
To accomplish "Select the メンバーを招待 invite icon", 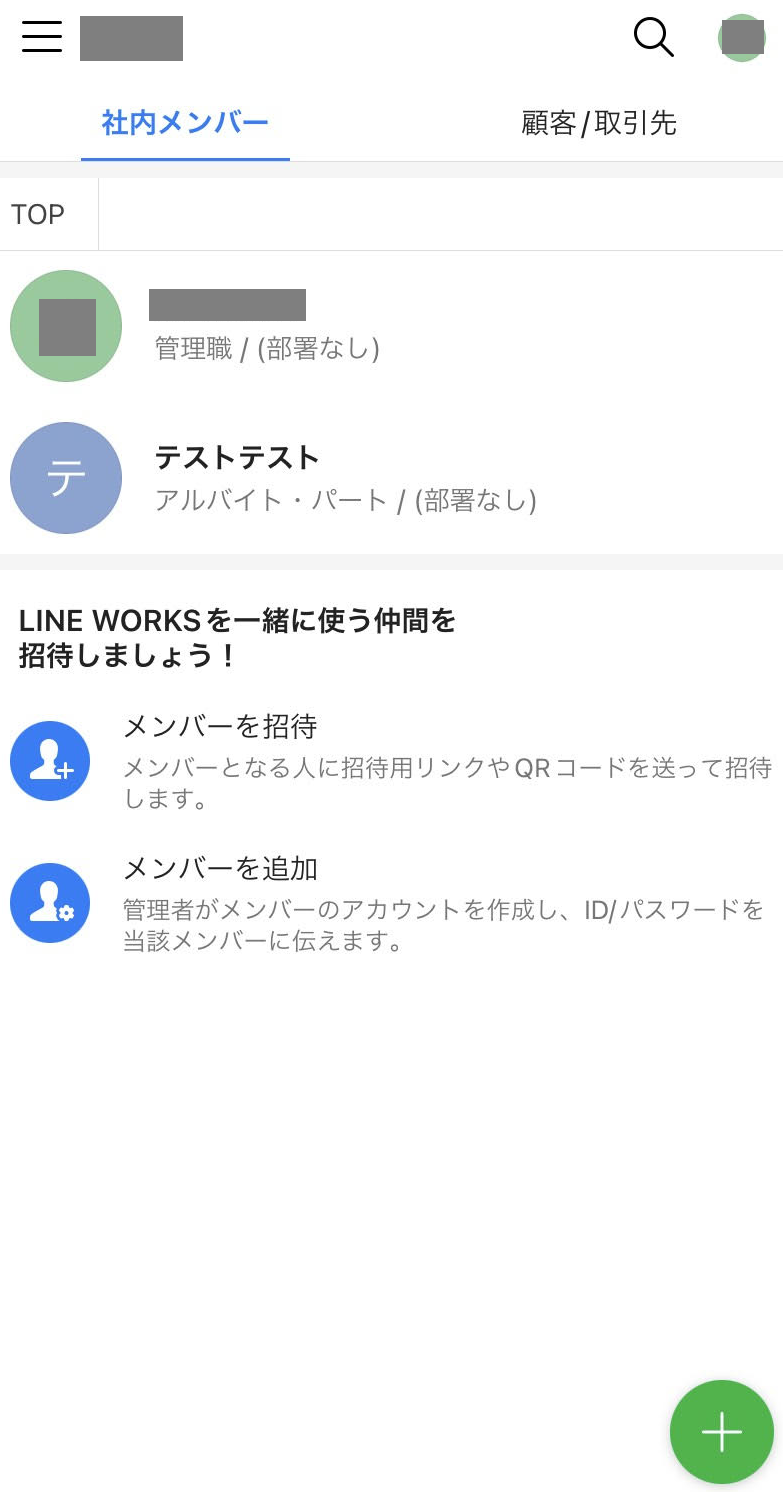I will pyautogui.click(x=50, y=761).
